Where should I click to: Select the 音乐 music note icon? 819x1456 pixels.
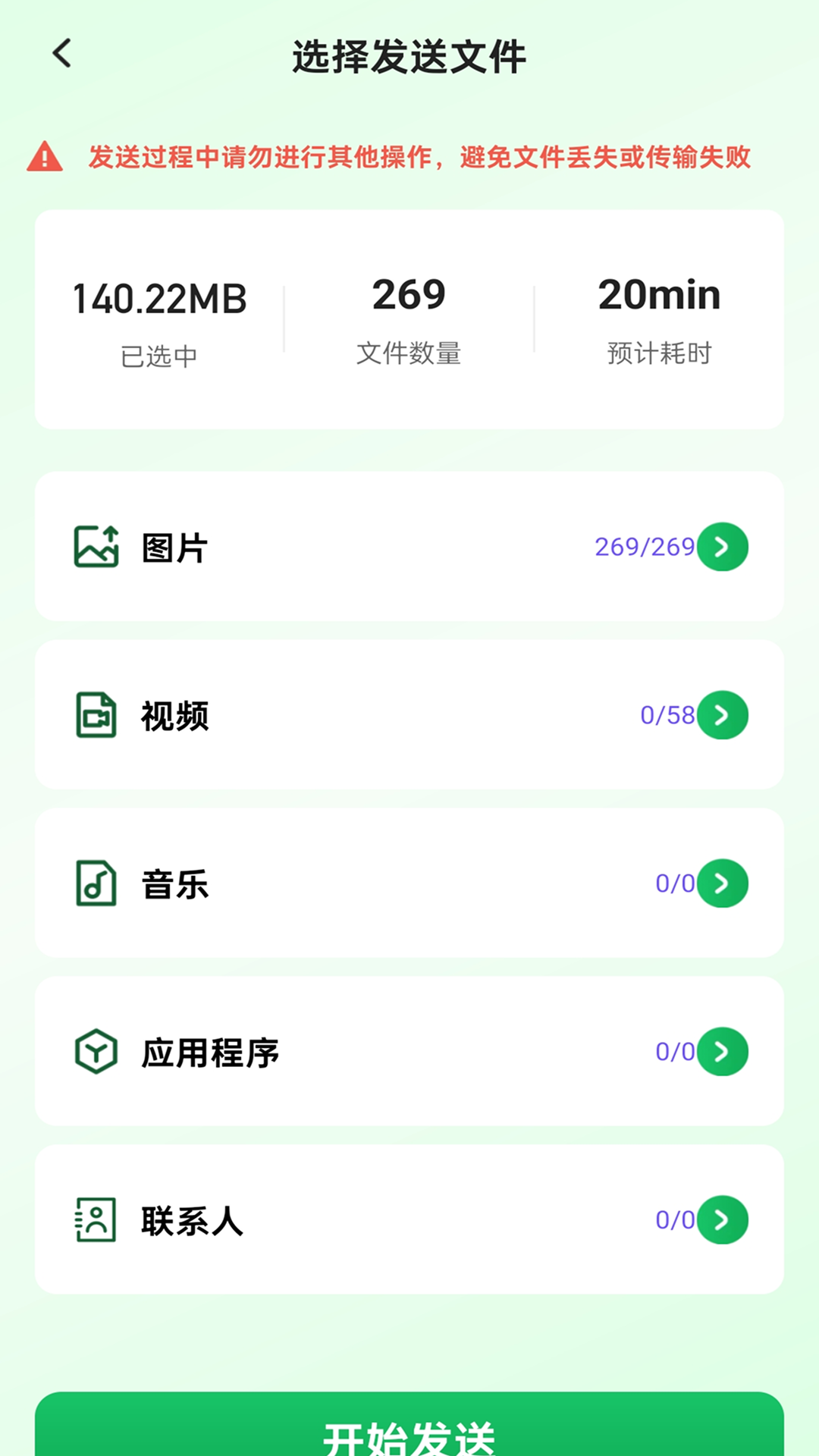pos(96,883)
